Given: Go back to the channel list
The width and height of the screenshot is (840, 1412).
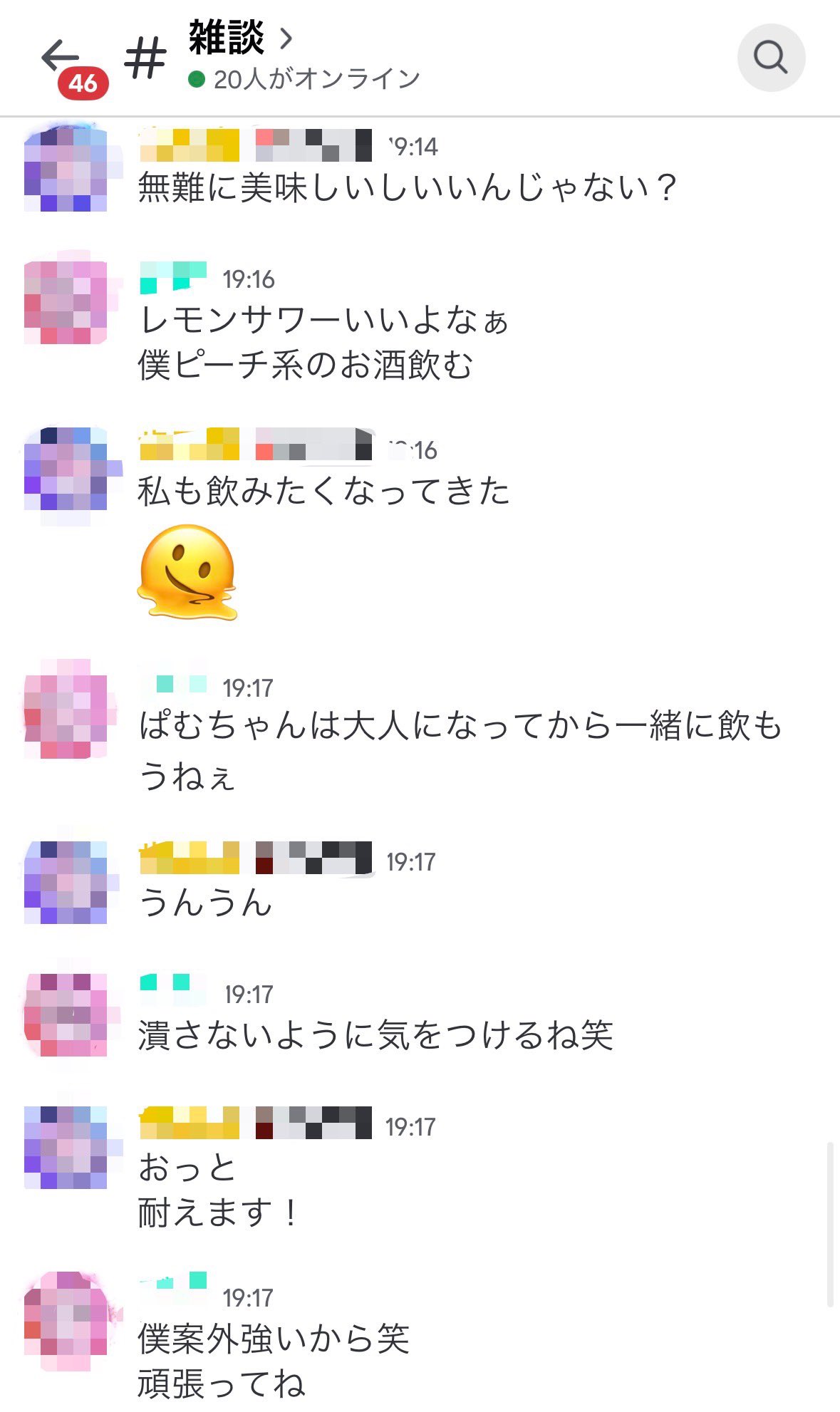Looking at the screenshot, I should pyautogui.click(x=60, y=57).
